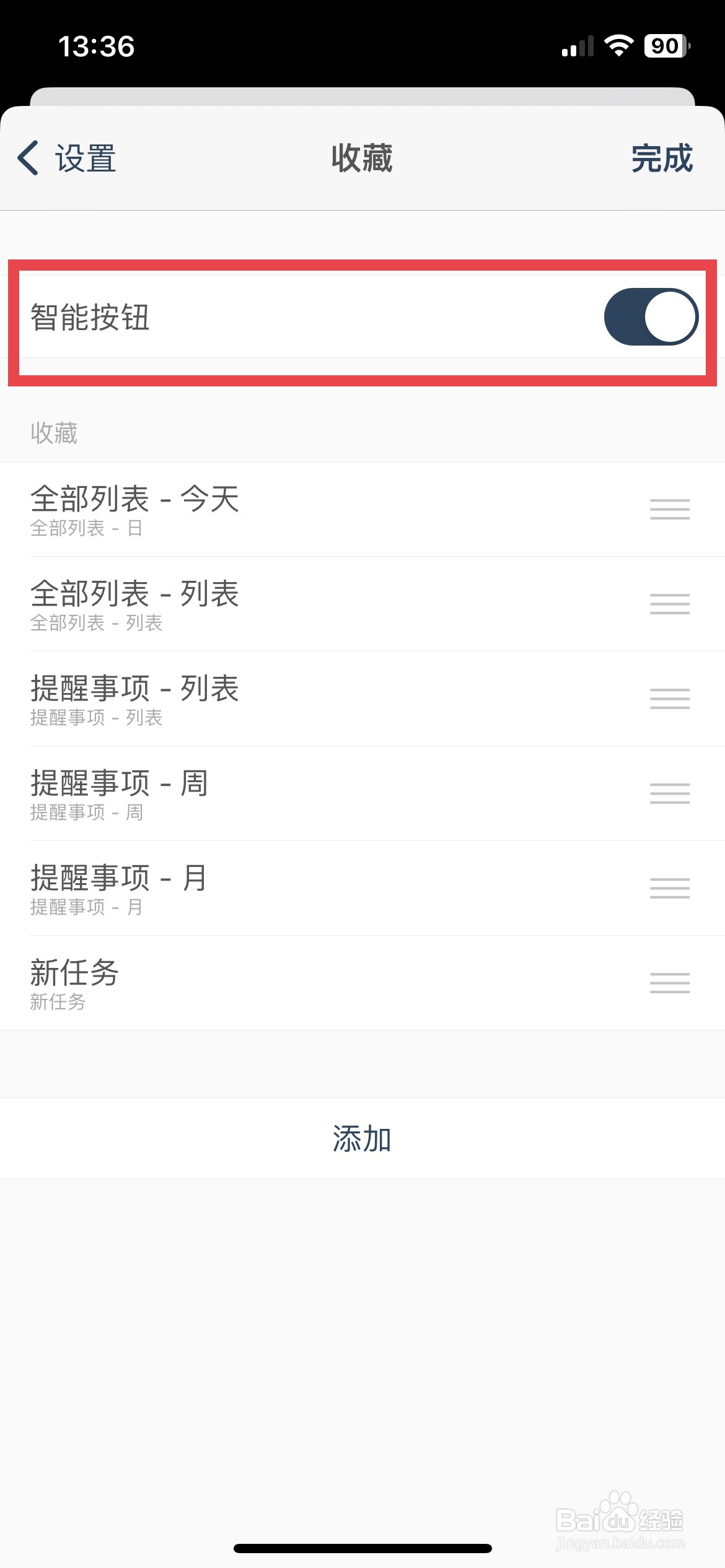This screenshot has width=725, height=1568.
Task: Select the 提醒事项 - 月 row
Action: coord(362,889)
